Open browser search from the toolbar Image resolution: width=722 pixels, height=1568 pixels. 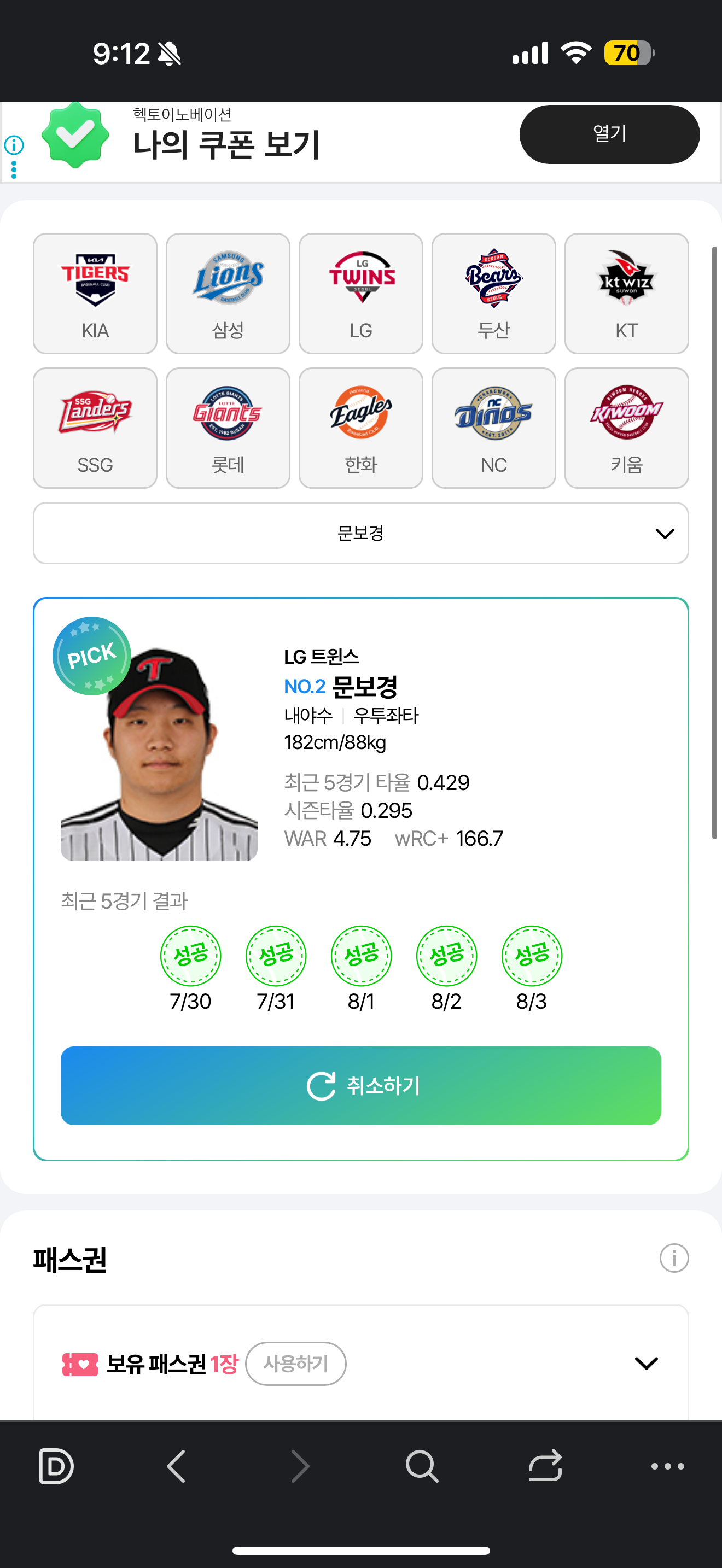coord(422,1466)
